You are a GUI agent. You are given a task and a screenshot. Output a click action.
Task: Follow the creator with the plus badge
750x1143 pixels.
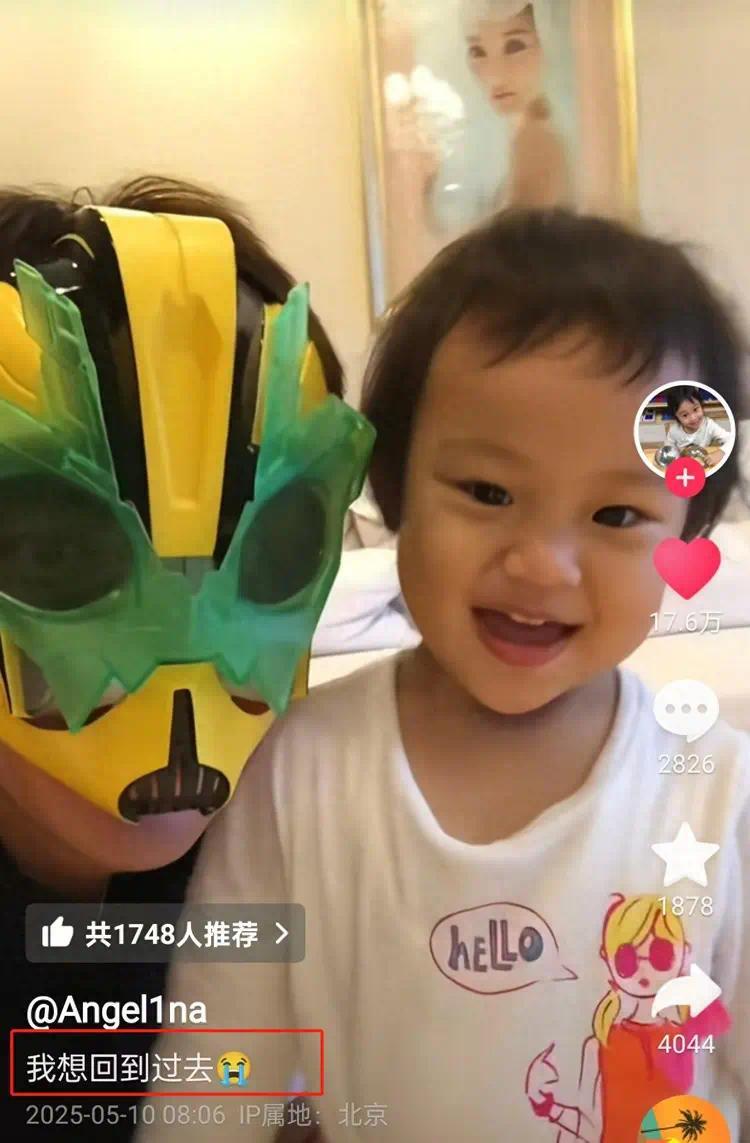[685, 479]
